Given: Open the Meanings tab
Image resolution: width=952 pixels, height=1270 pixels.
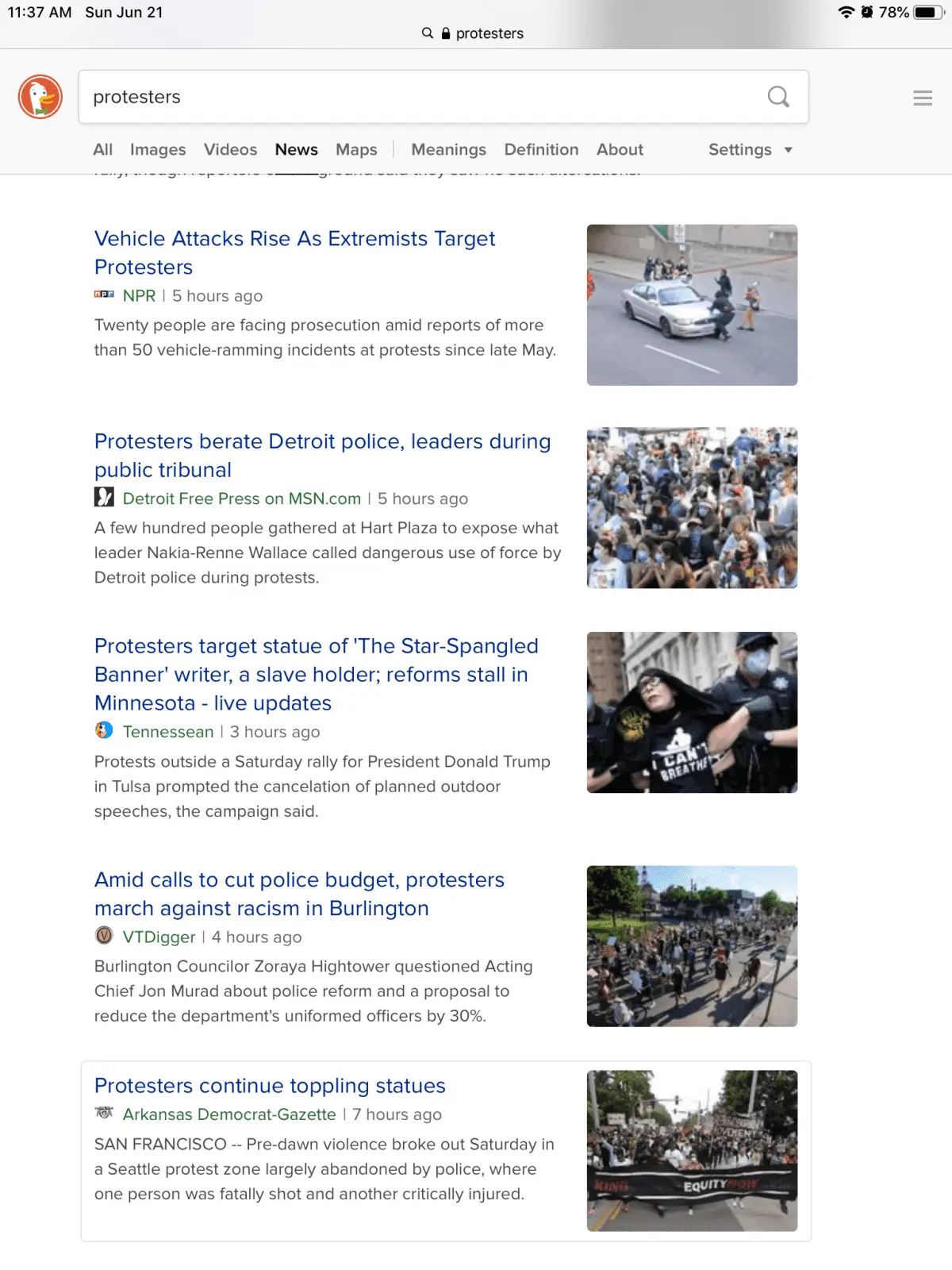Looking at the screenshot, I should [448, 149].
